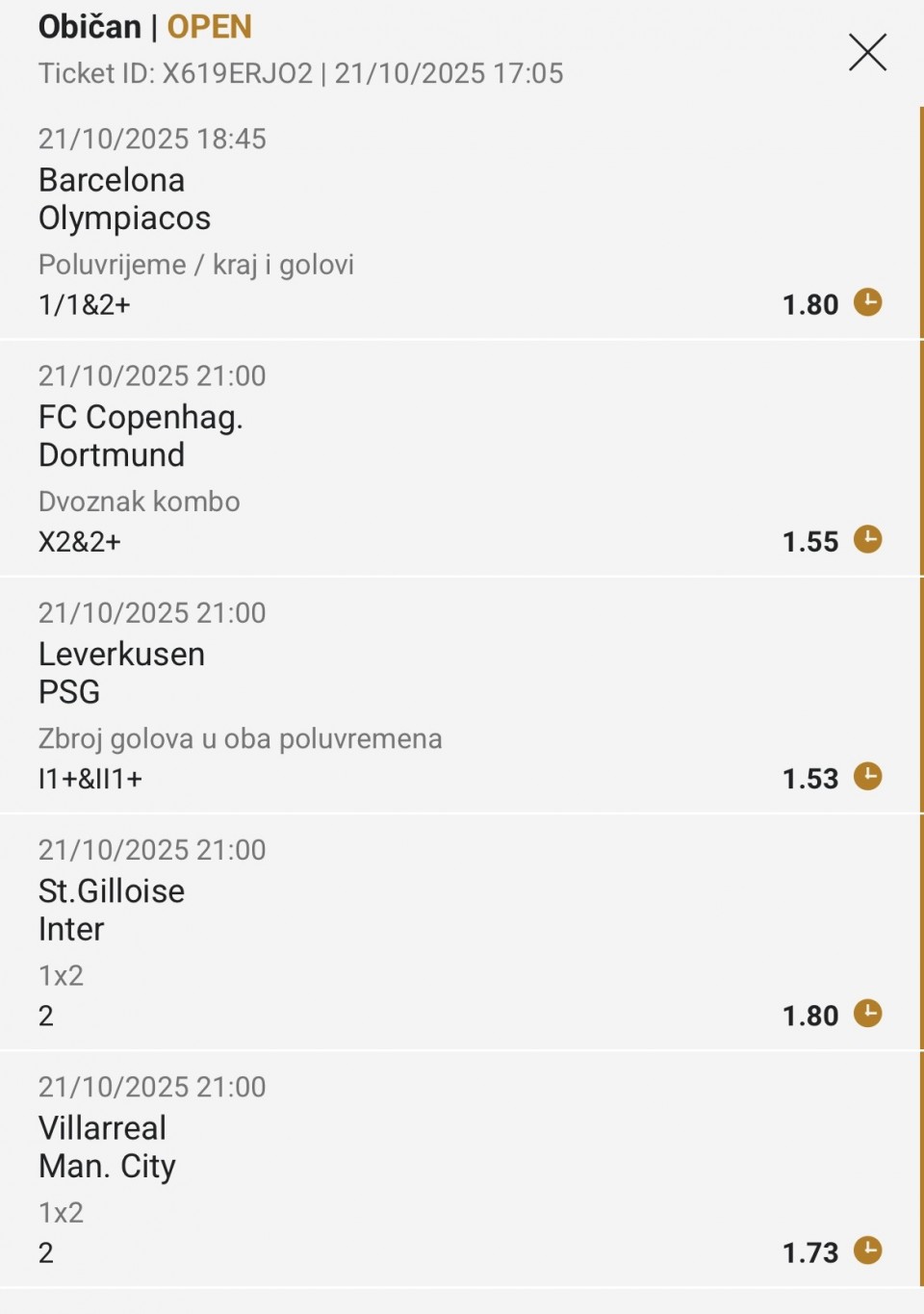Image resolution: width=924 pixels, height=1314 pixels.
Task: Close the open ticket details
Action: [867, 52]
